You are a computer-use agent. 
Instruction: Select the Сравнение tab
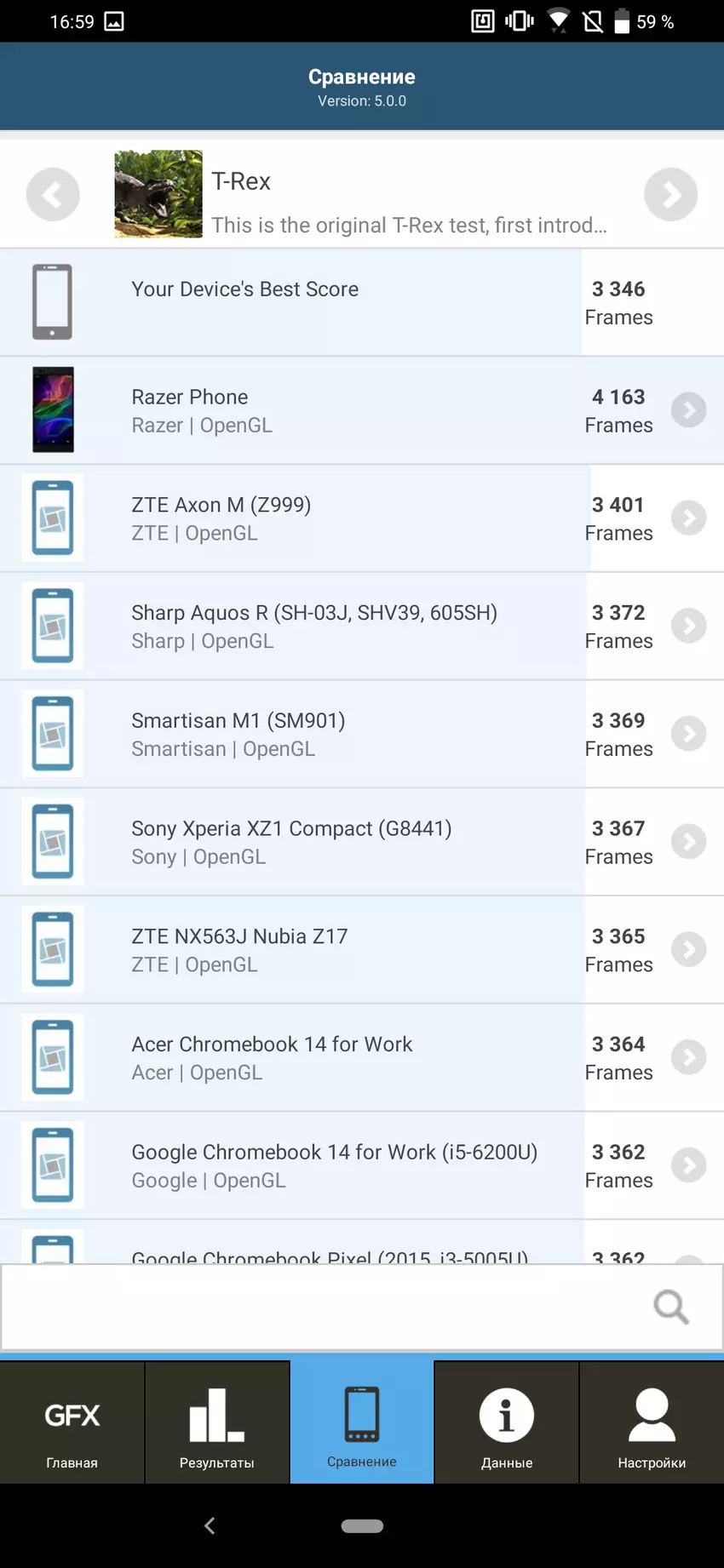[362, 1423]
